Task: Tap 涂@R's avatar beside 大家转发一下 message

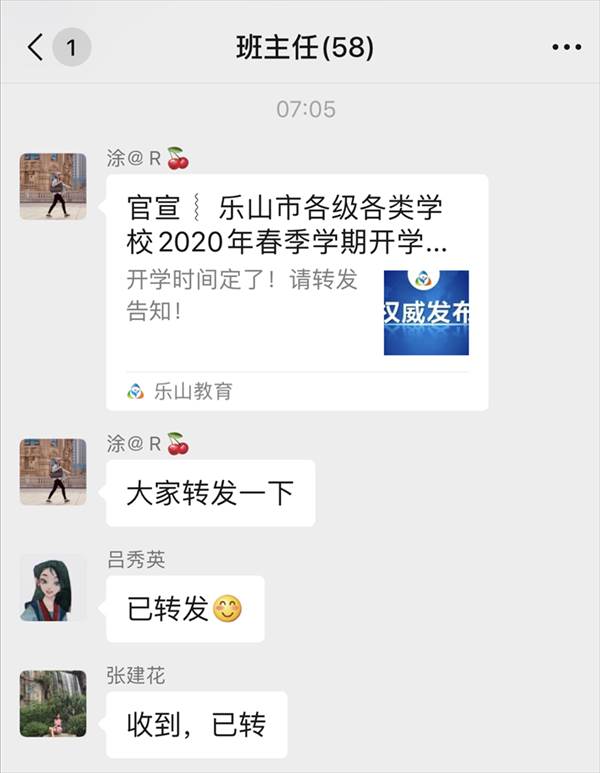Action: pos(53,471)
